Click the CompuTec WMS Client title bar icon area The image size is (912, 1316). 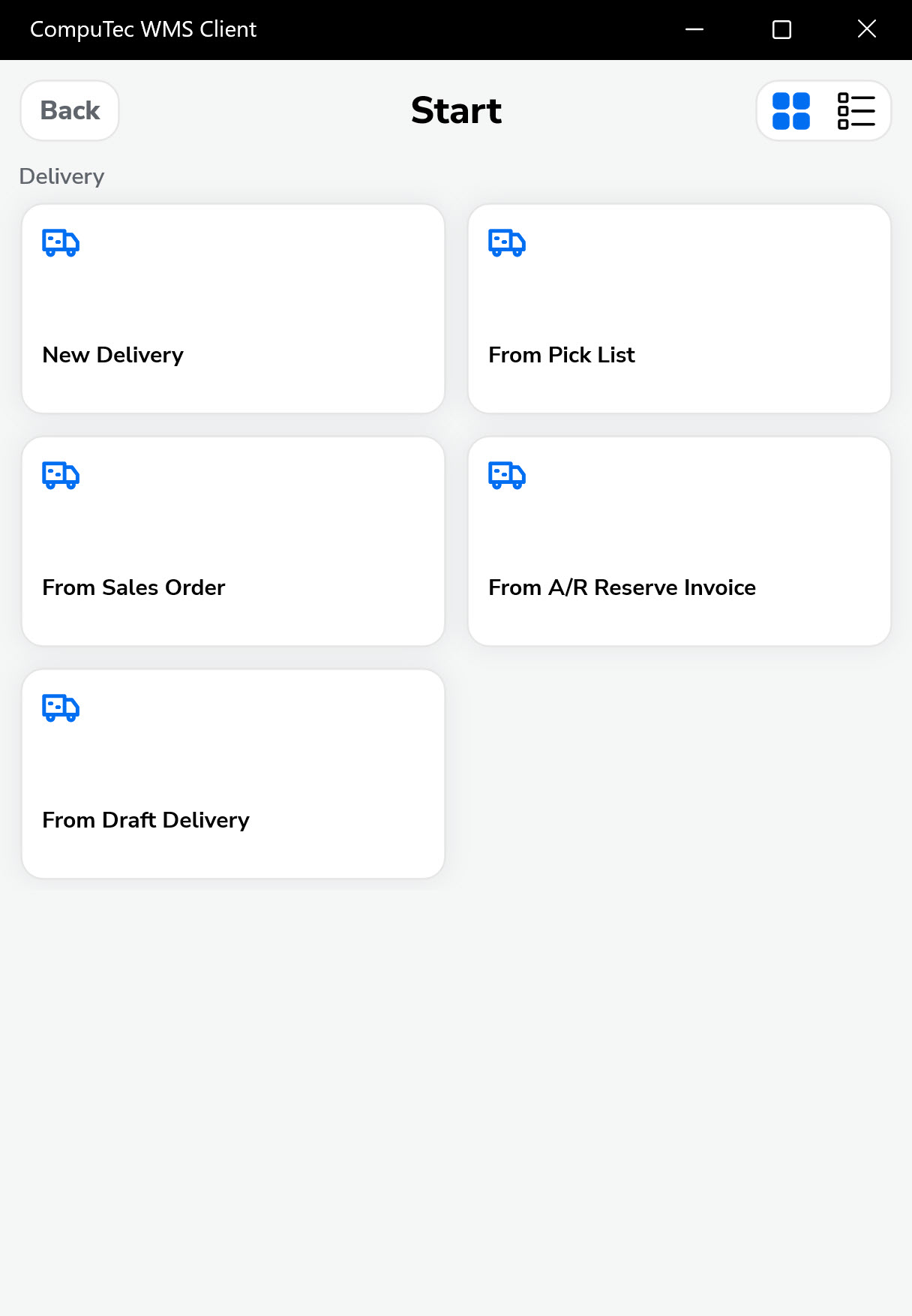pos(142,29)
